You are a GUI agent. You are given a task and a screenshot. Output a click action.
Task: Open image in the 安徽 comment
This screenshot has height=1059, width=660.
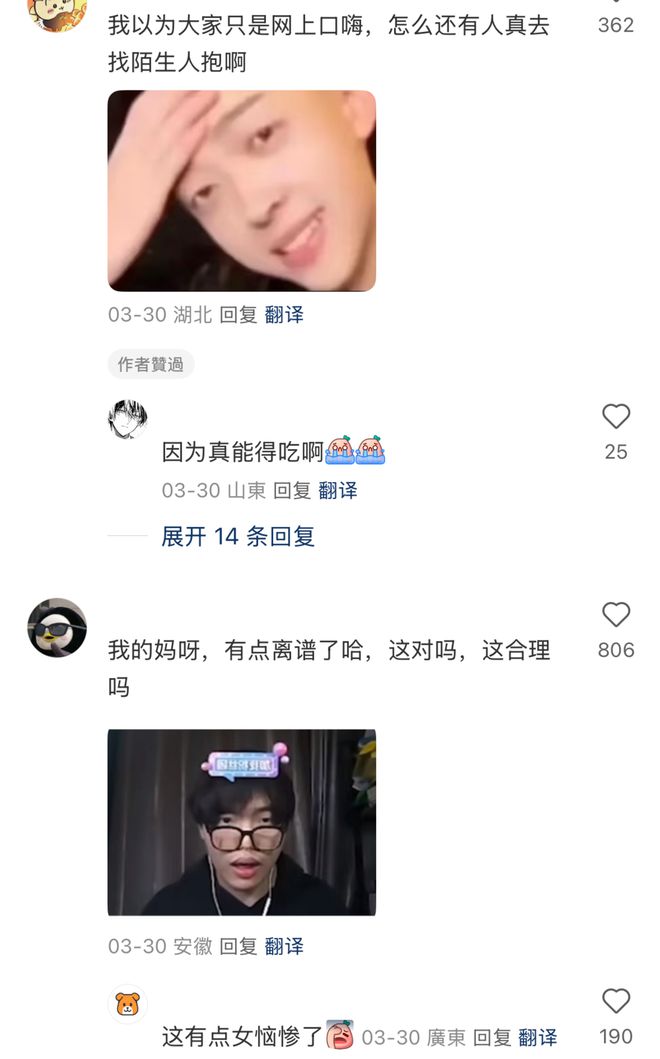(x=242, y=822)
